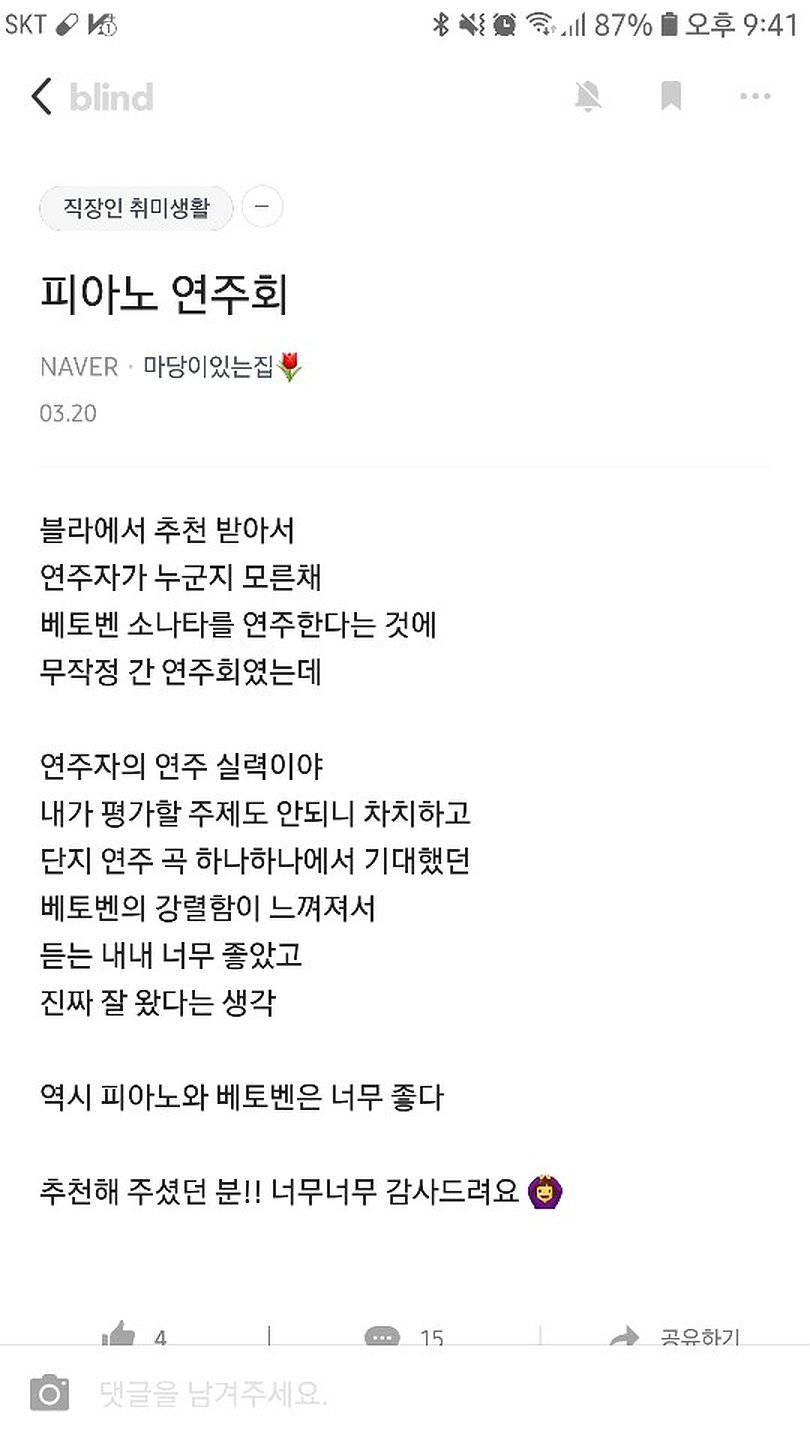Toggle post notifications with the bell icon
This screenshot has height=1440, width=810.
[588, 97]
